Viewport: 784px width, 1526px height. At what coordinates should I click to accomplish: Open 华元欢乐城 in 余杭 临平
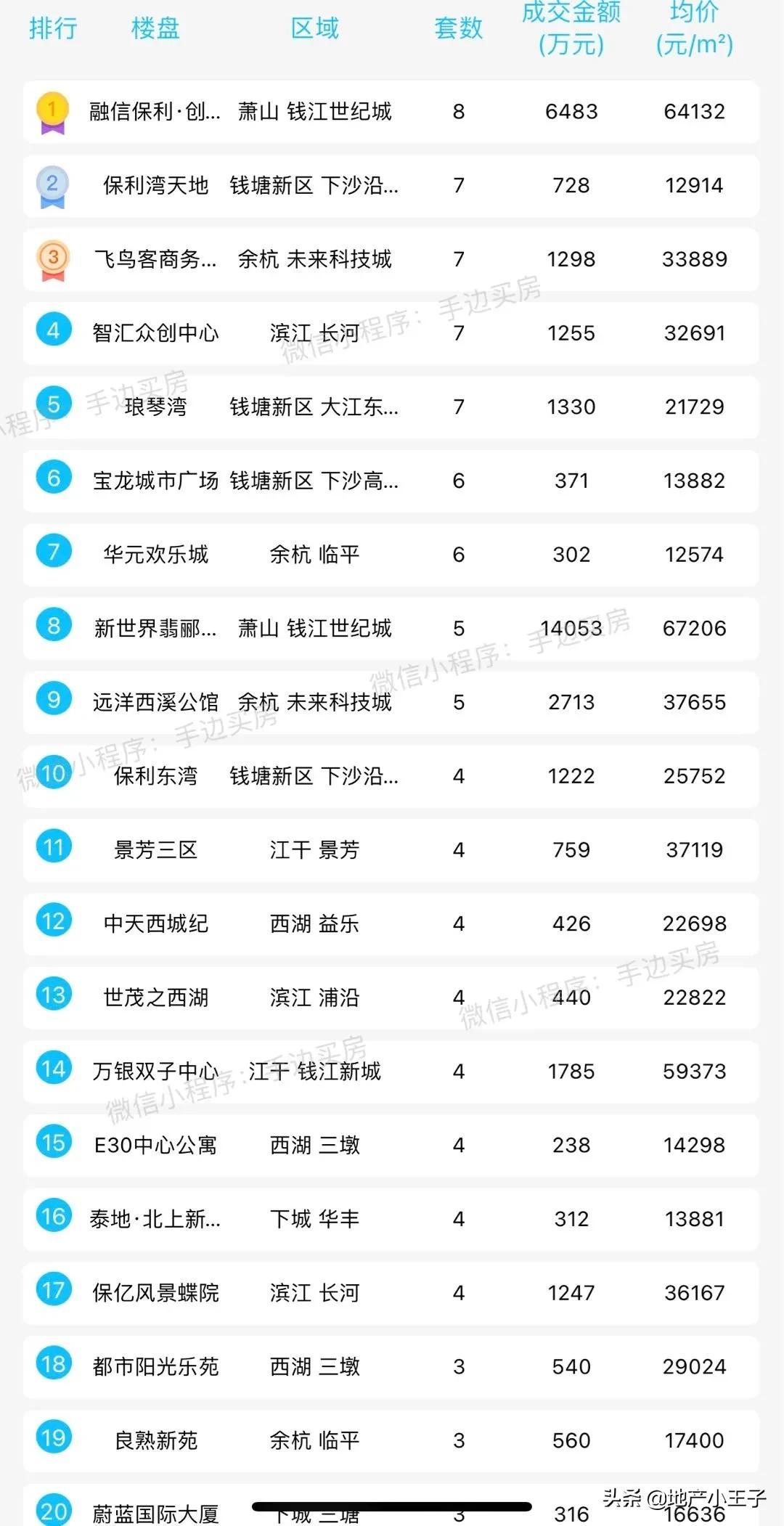[x=391, y=555]
